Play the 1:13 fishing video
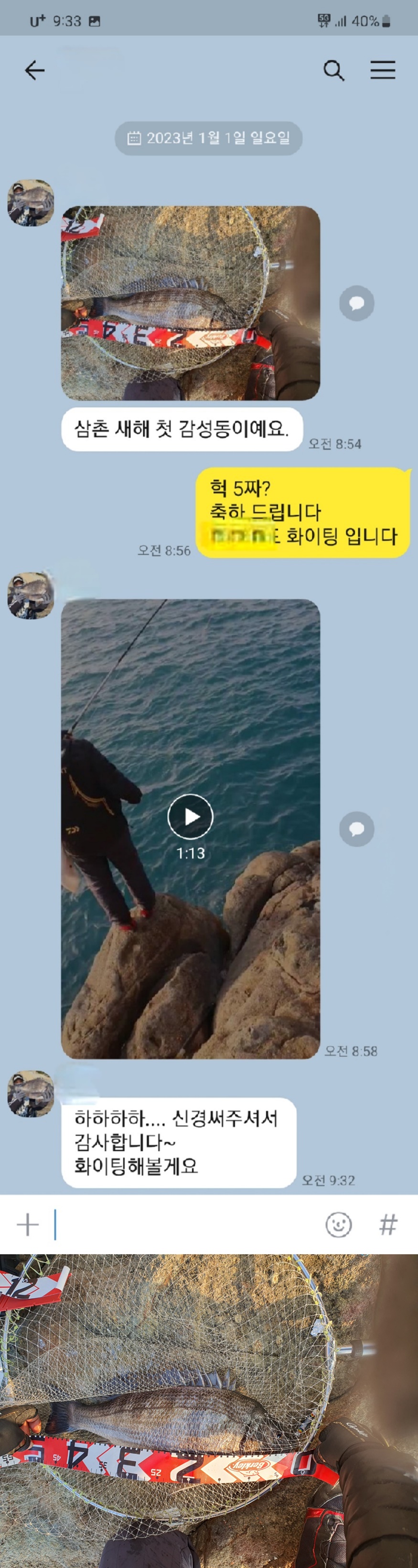 (x=191, y=816)
